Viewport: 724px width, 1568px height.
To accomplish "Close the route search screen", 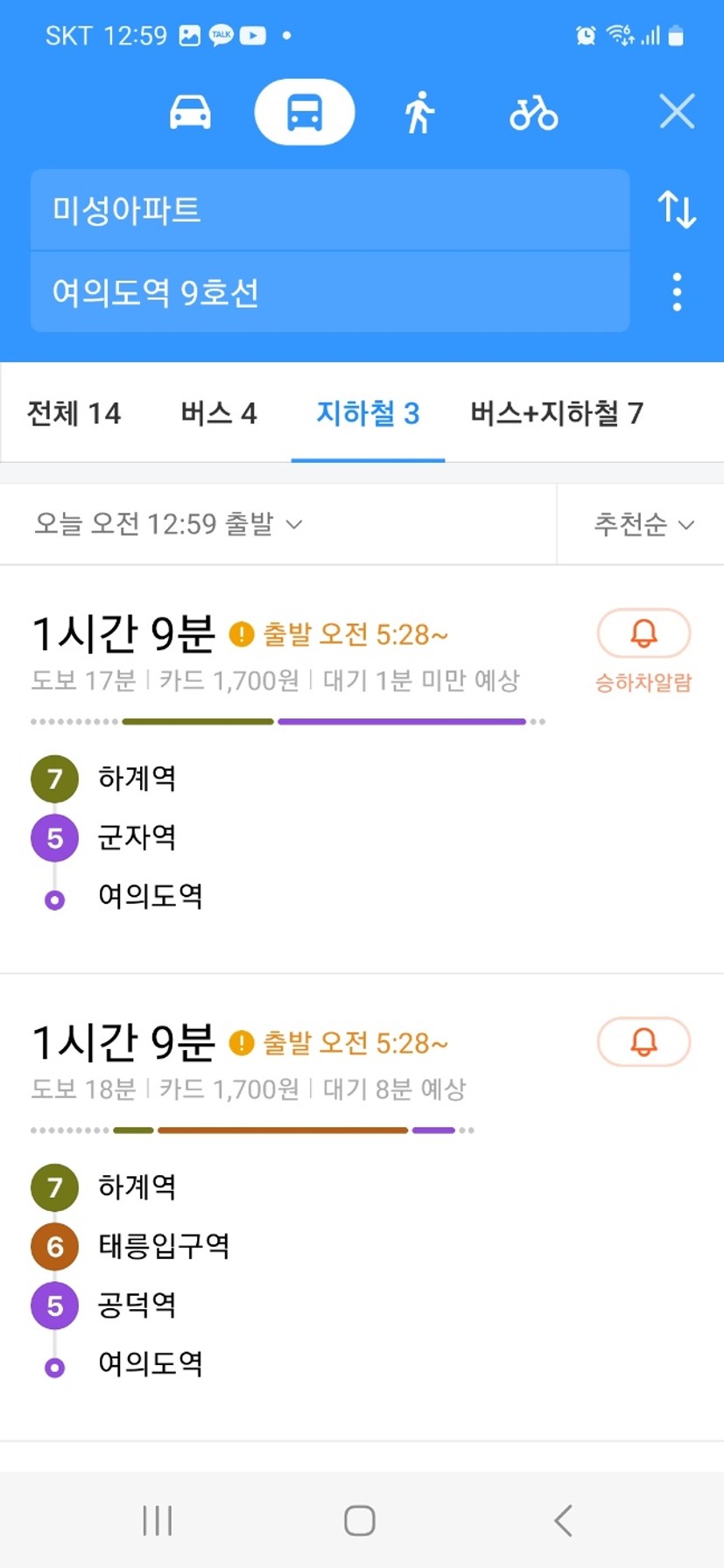I will [677, 112].
